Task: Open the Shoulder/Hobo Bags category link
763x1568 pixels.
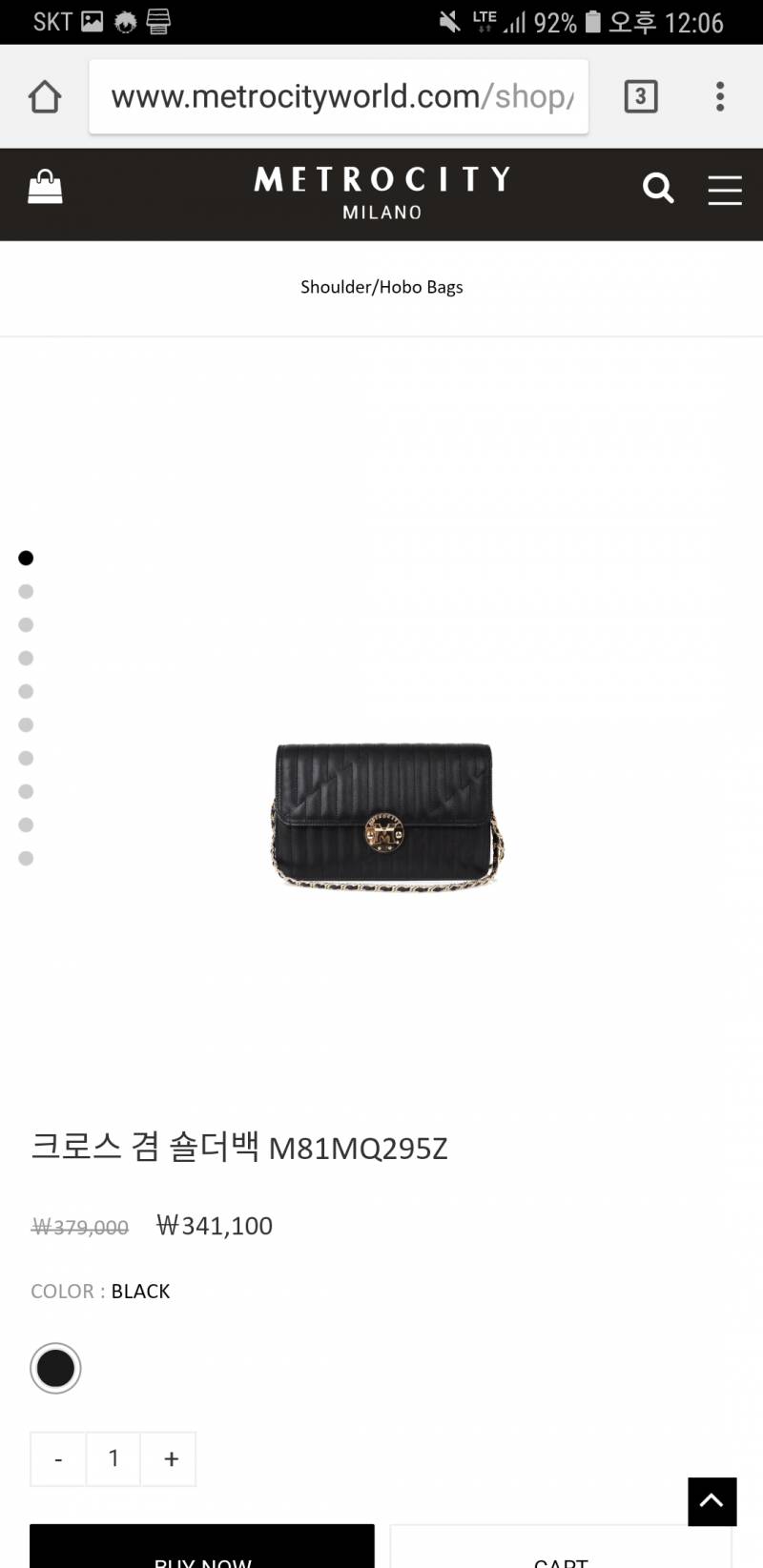Action: click(x=381, y=287)
